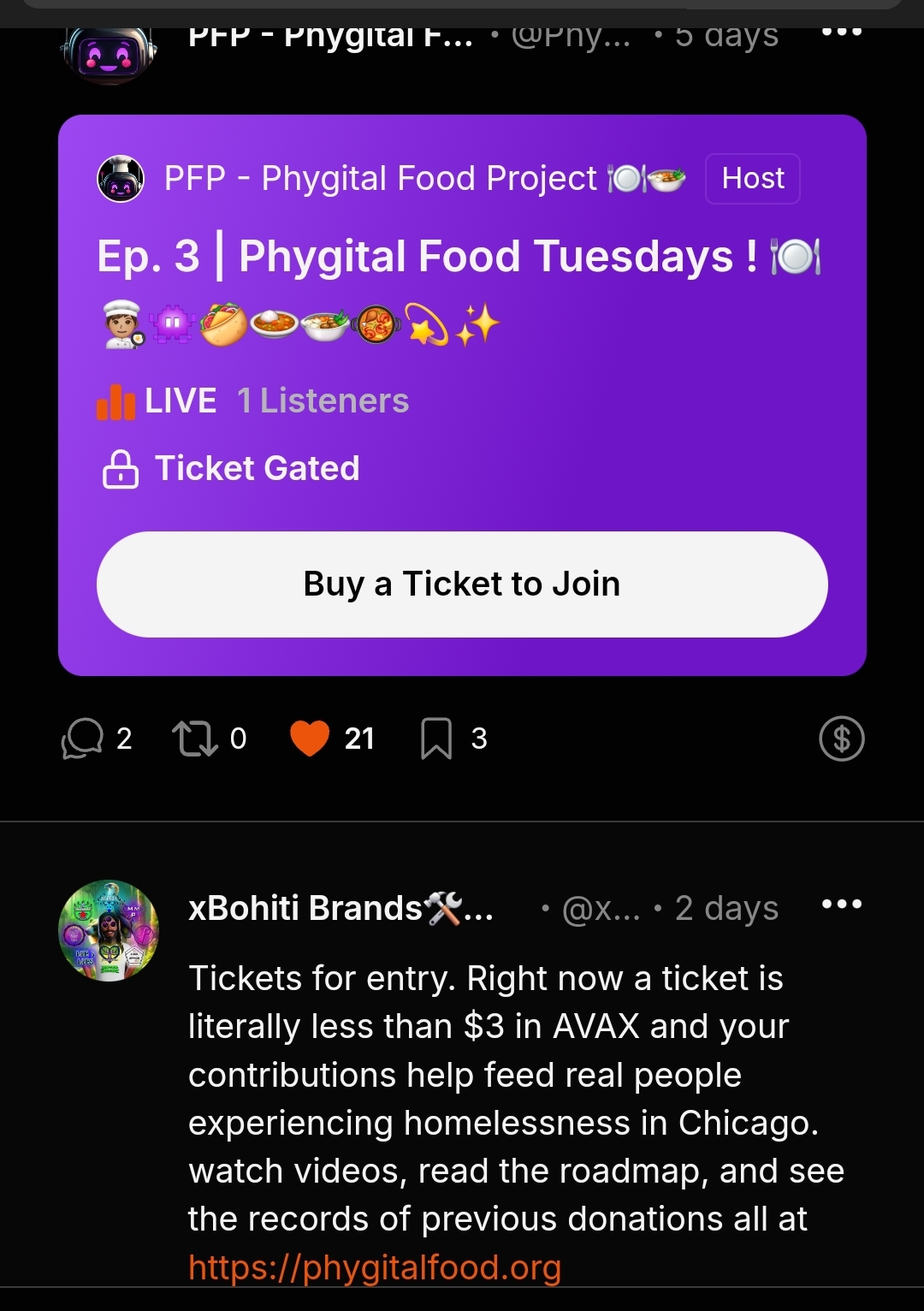
Task: Bookmark the Phygital Food Tuesdays post
Action: click(x=436, y=739)
